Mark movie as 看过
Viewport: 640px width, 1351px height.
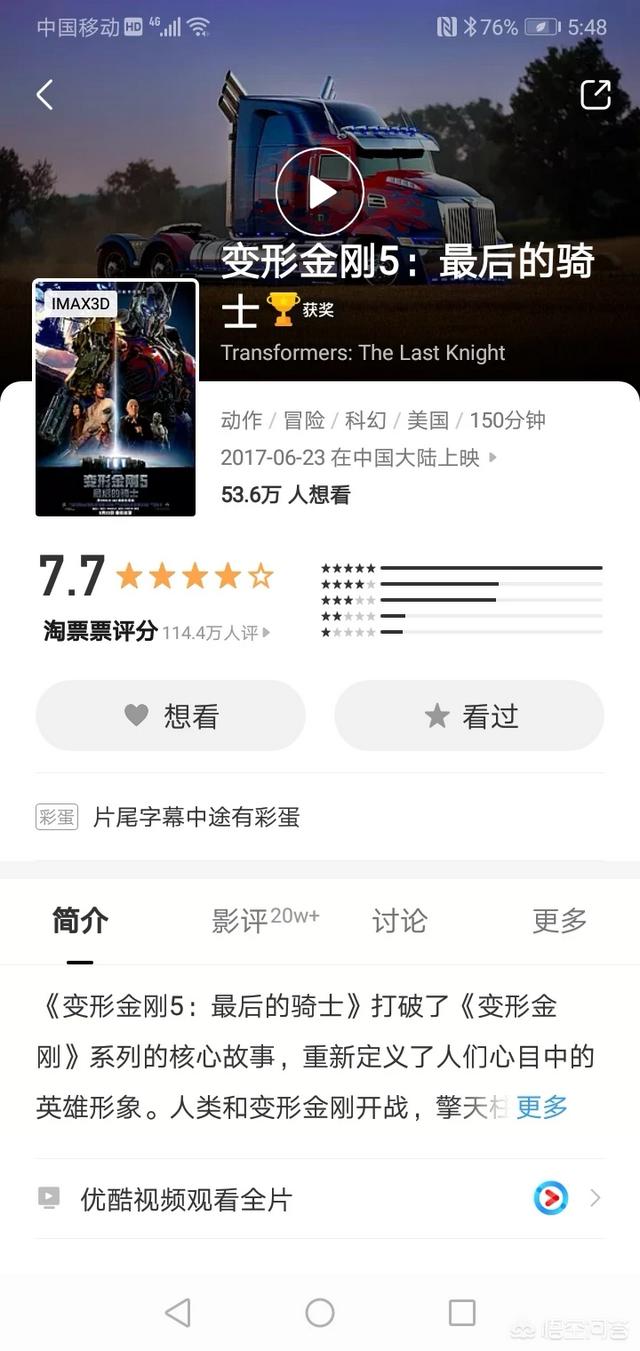point(469,715)
